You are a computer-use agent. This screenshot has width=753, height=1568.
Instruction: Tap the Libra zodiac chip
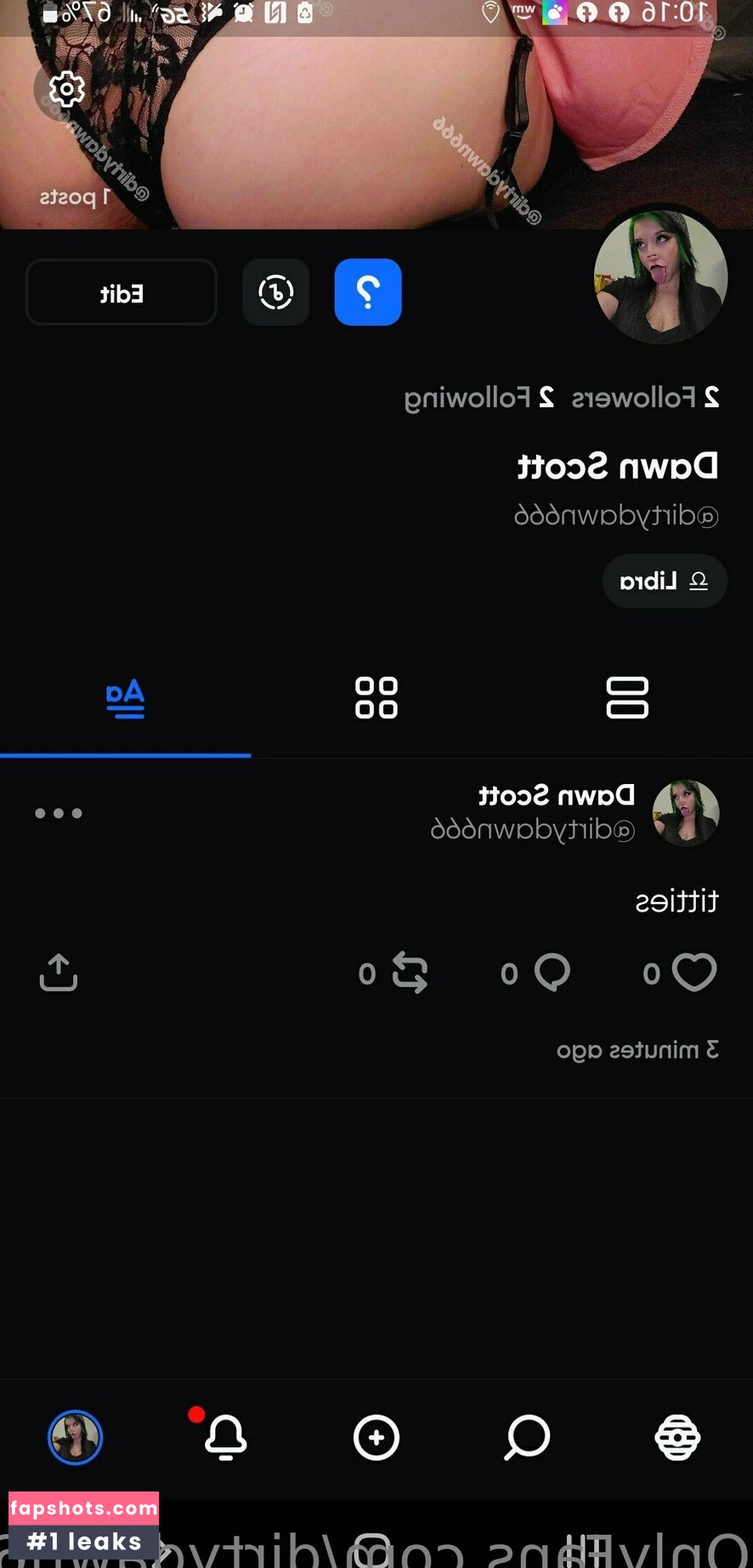click(665, 582)
